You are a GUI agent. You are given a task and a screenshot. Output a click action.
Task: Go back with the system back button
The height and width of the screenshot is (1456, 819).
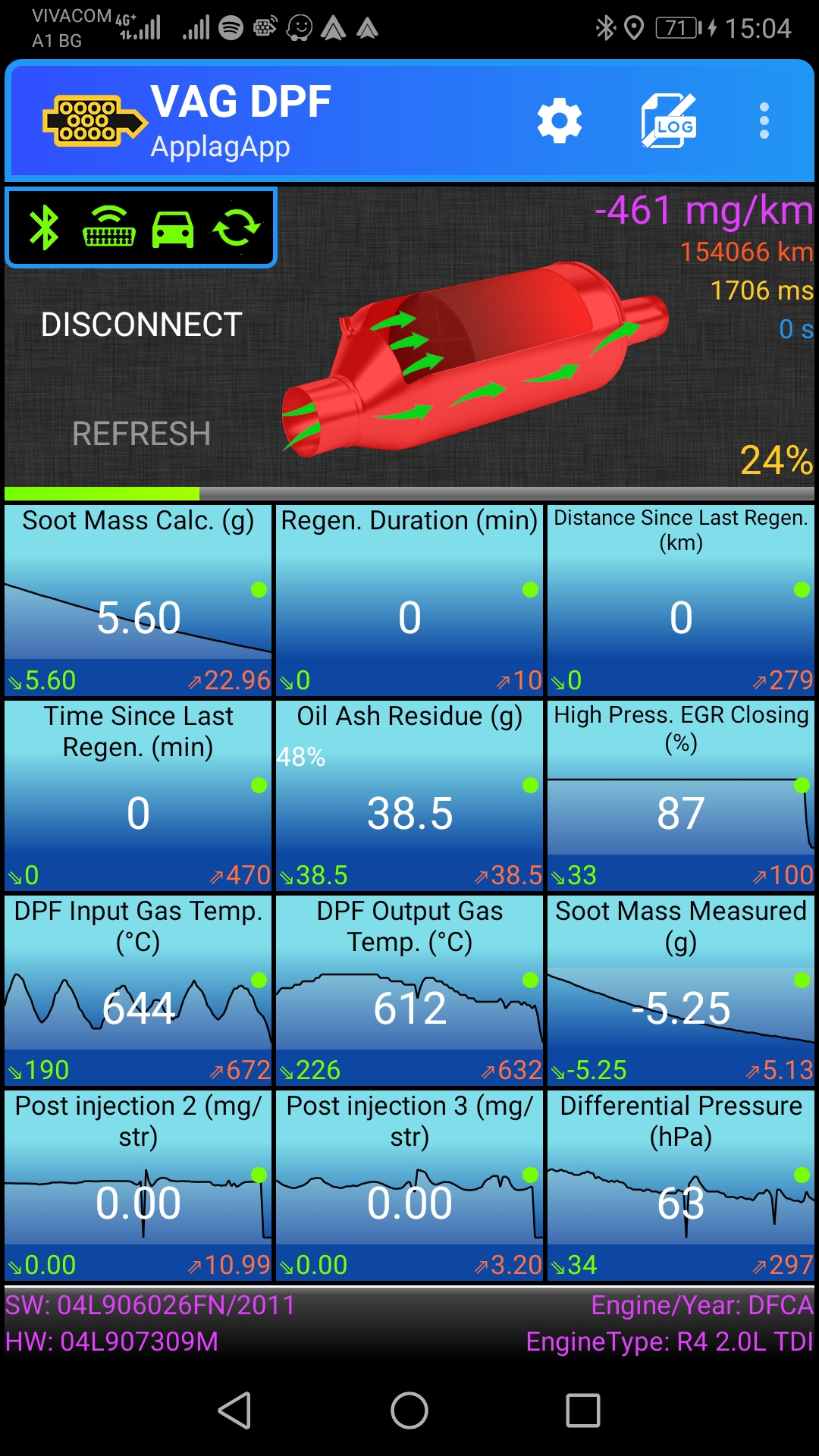pos(234,1410)
